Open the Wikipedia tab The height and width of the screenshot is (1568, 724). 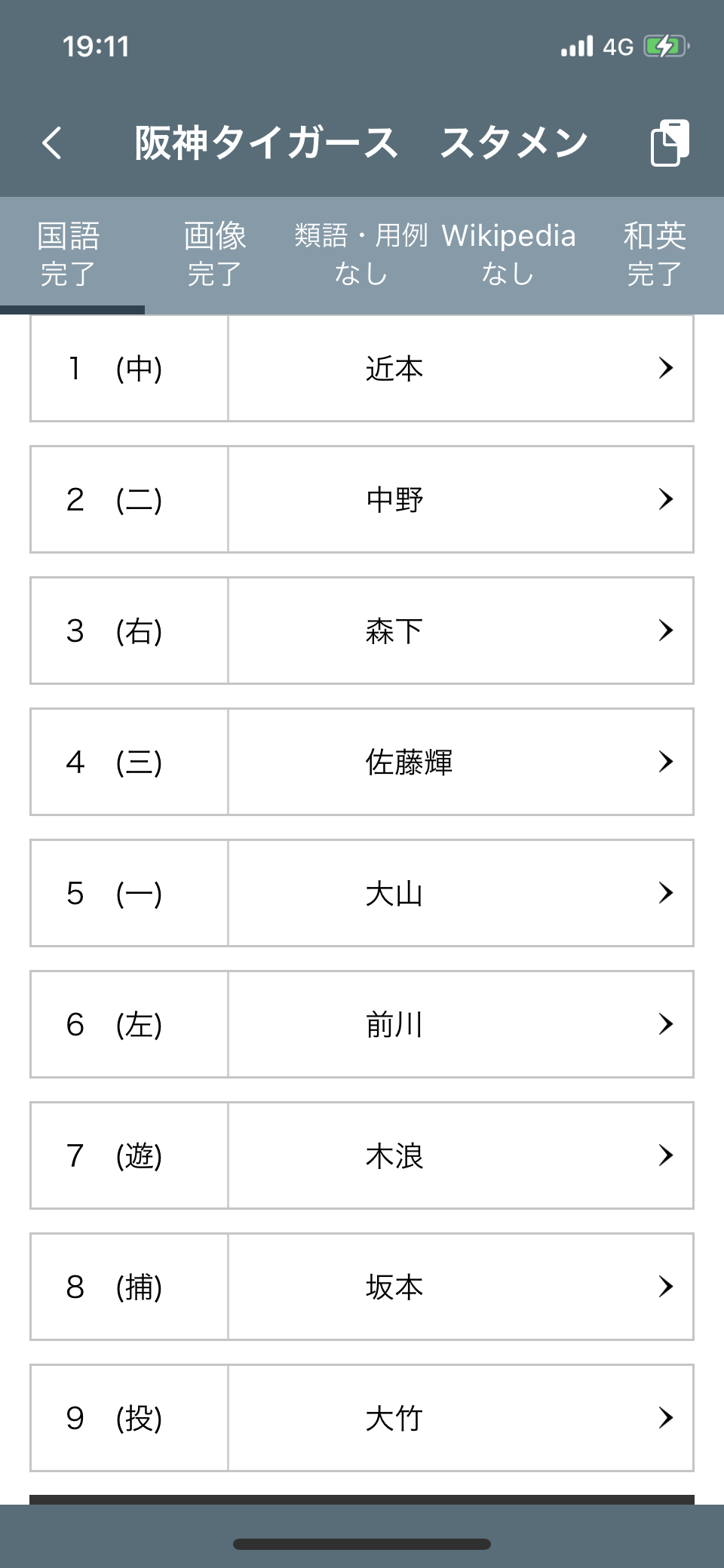coord(508,255)
